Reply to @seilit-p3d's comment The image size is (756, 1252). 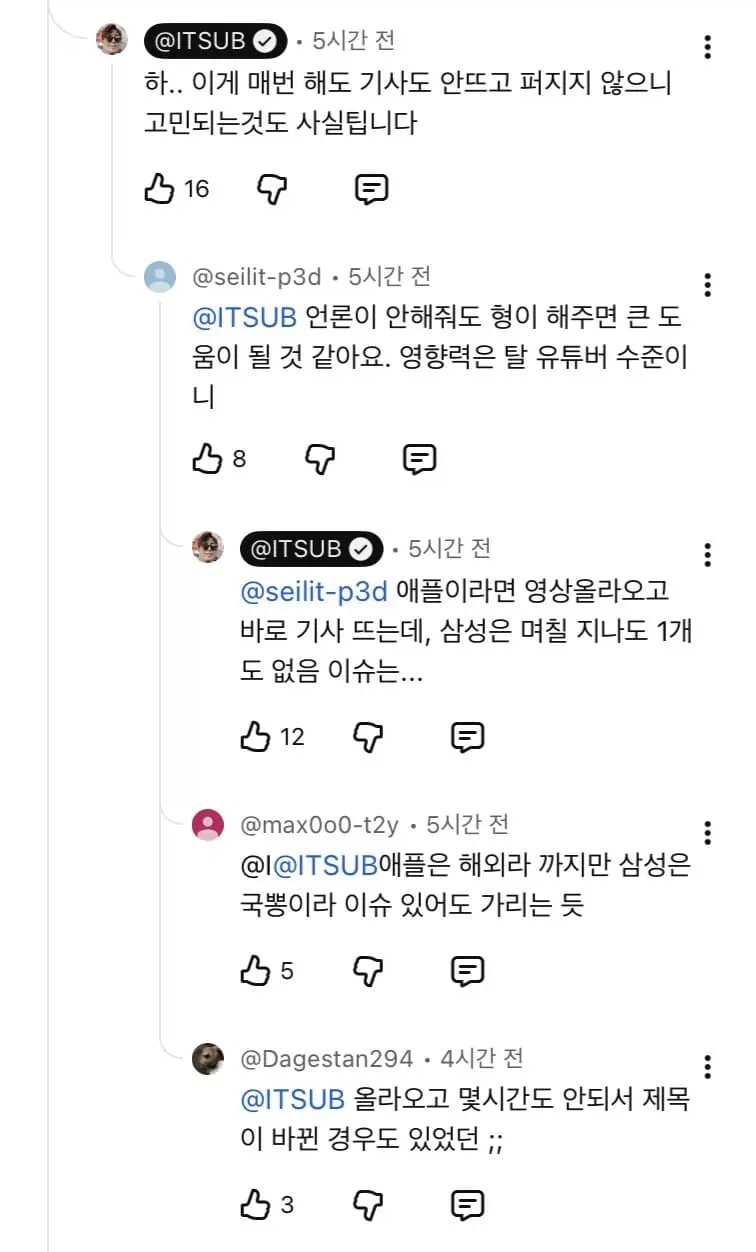tap(419, 459)
